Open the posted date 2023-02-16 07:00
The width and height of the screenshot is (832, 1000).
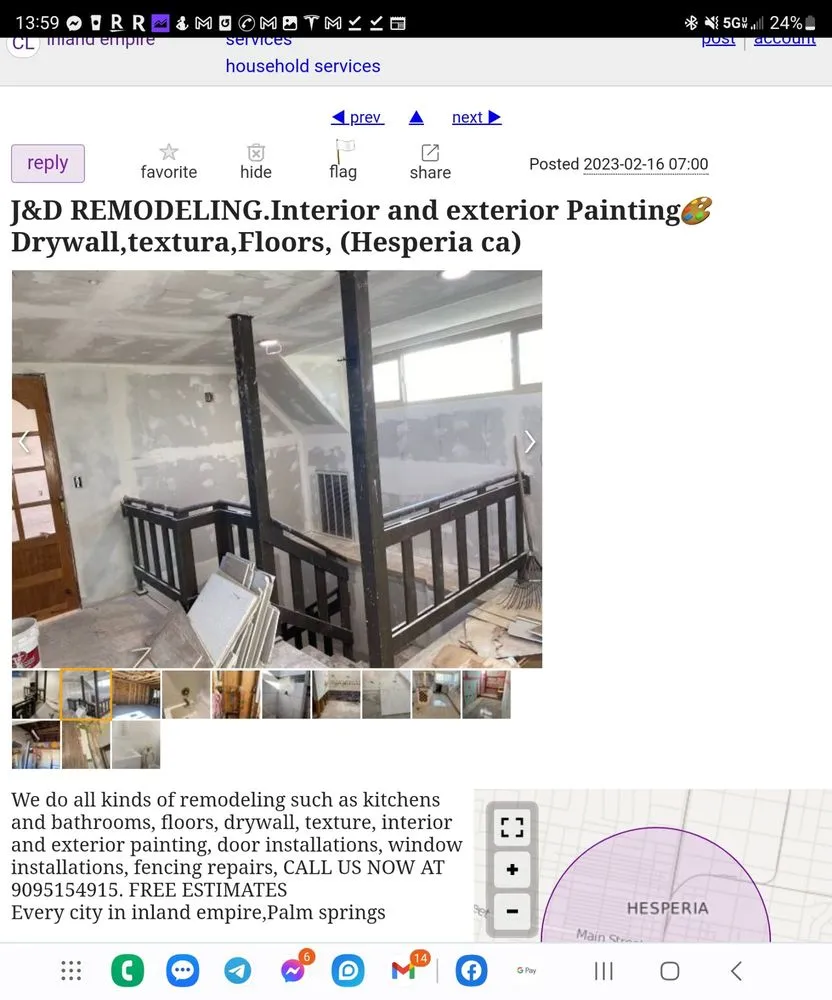coord(645,164)
